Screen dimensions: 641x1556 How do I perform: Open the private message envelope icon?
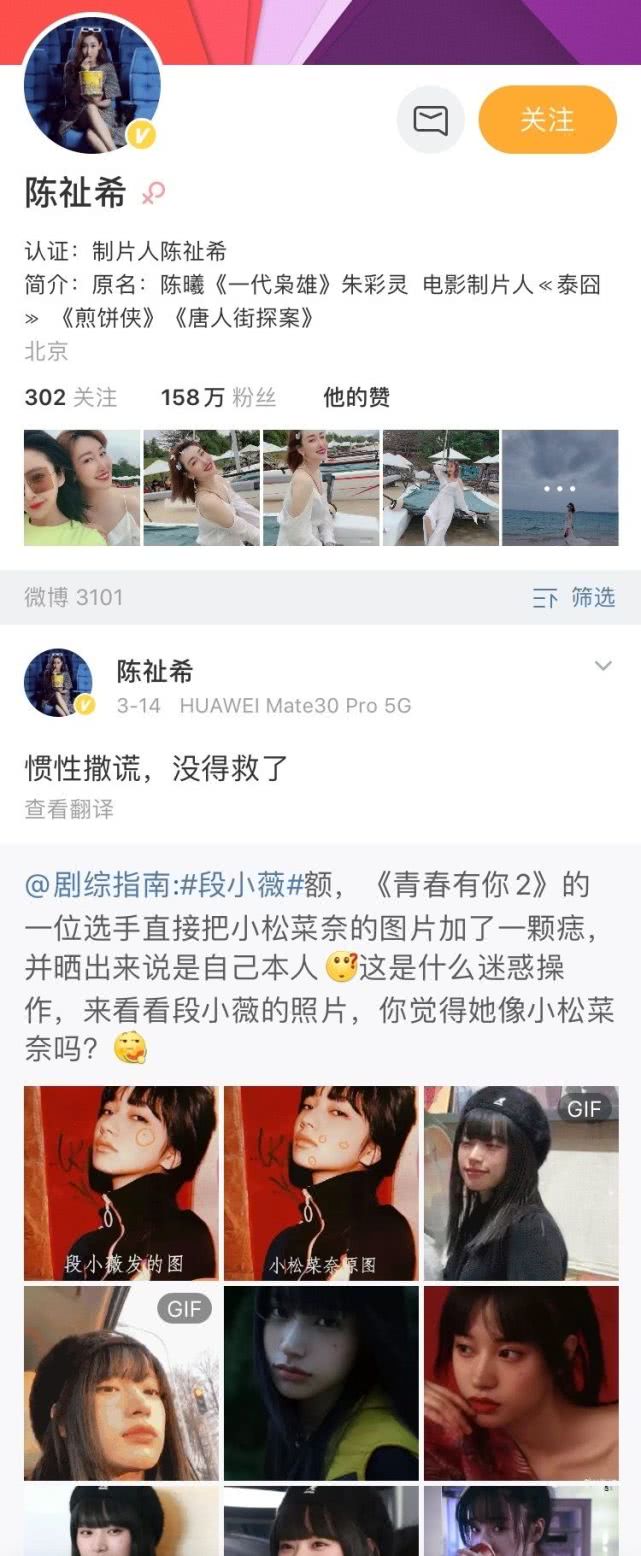pyautogui.click(x=430, y=120)
